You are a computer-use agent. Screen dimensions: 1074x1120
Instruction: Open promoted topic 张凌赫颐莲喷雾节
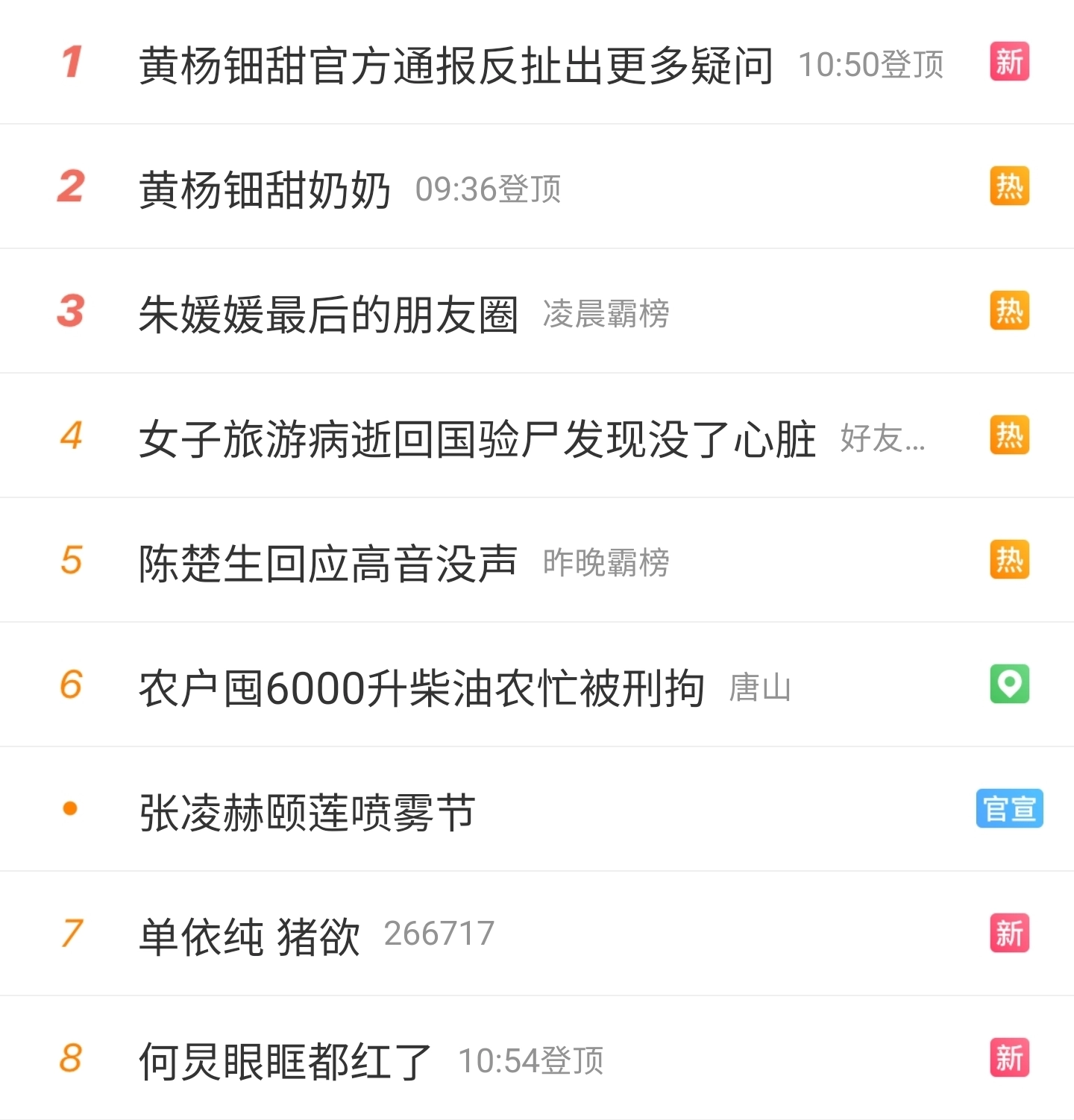307,812
